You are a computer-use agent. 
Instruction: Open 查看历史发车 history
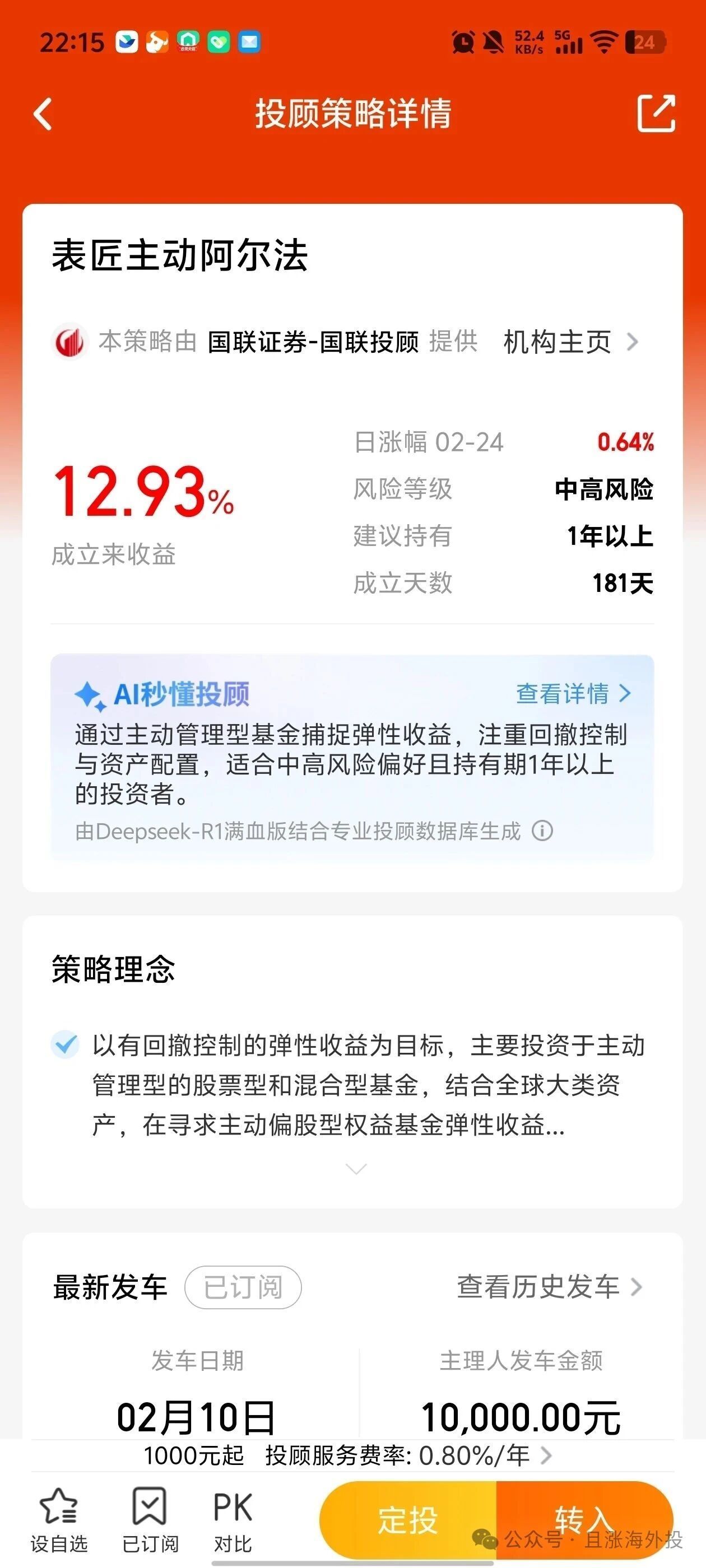click(549, 1287)
